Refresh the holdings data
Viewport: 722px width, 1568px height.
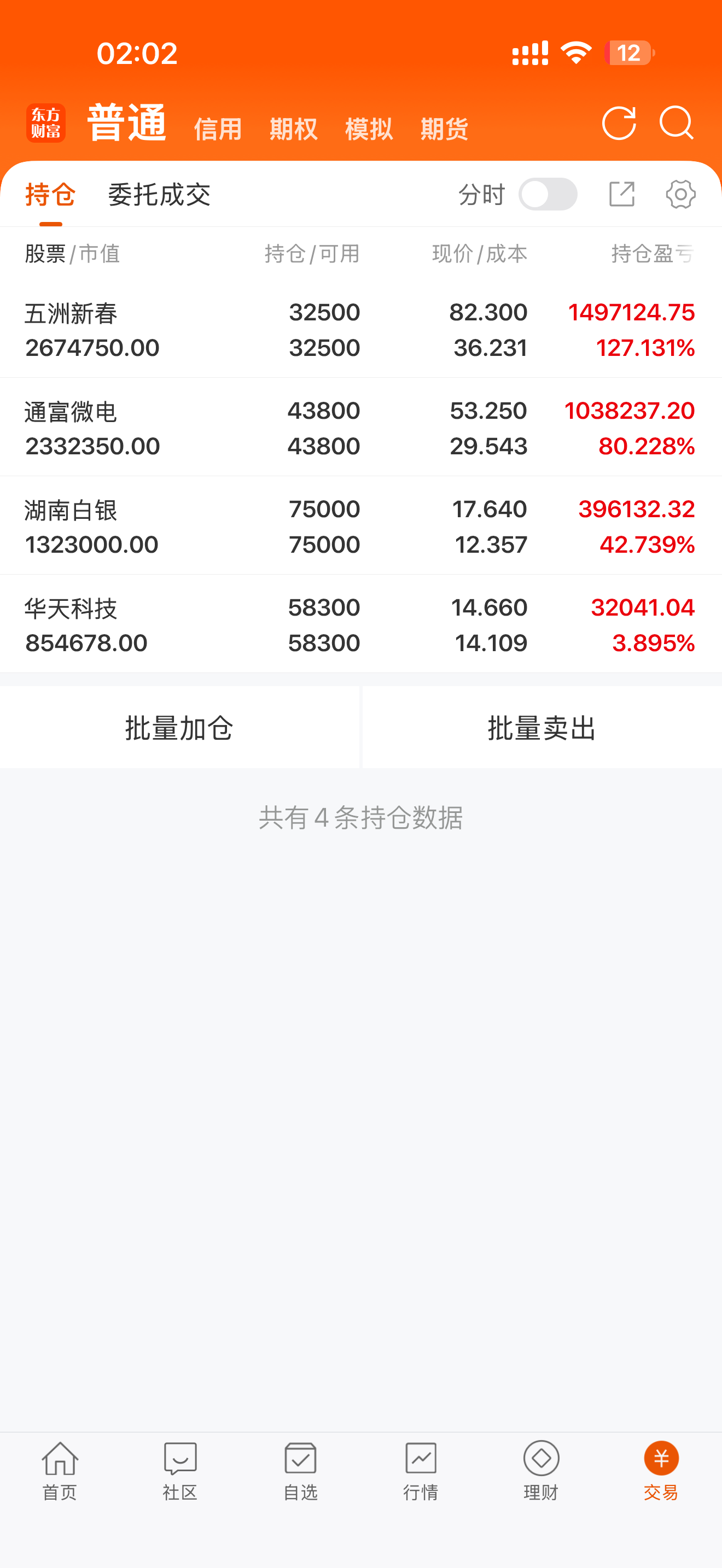coord(619,124)
